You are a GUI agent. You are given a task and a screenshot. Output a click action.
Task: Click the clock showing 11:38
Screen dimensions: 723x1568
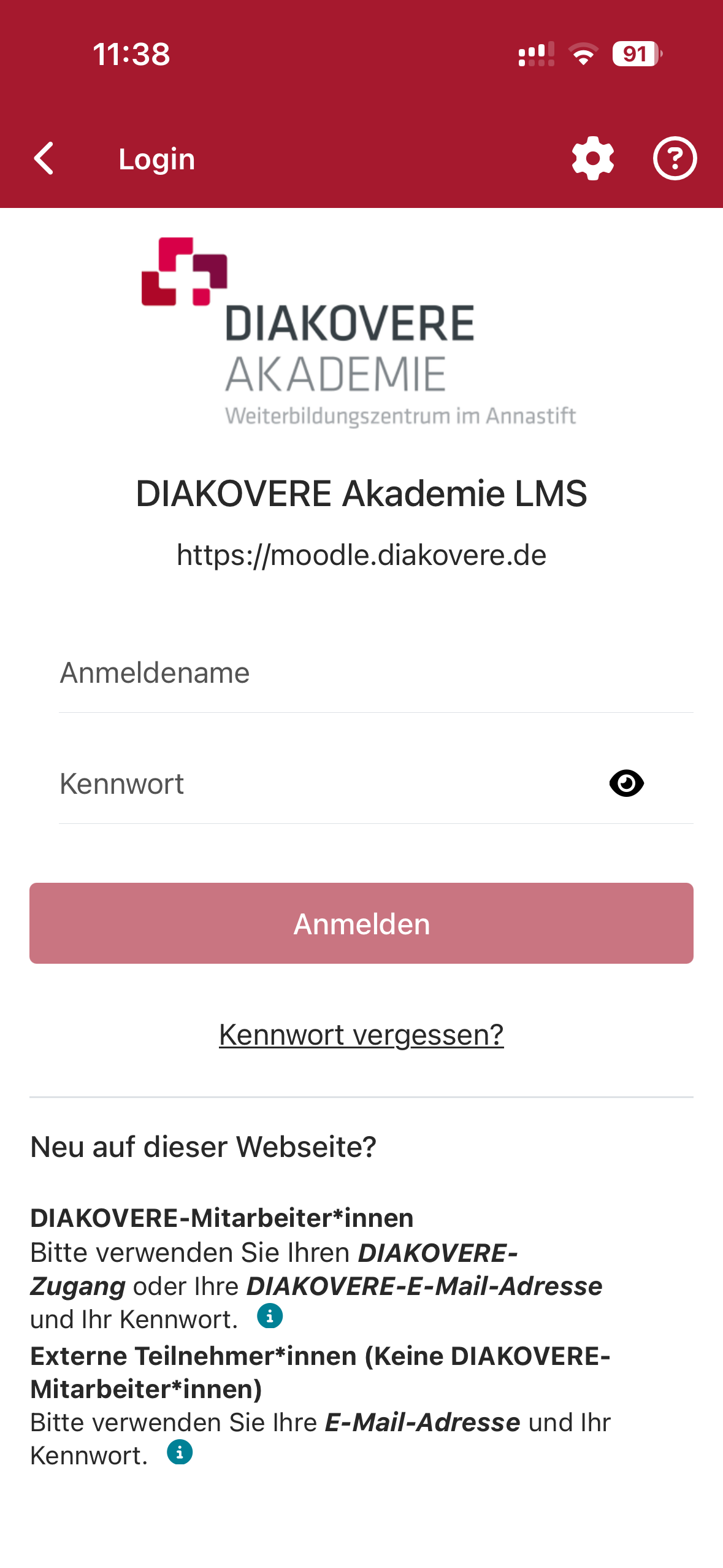point(131,55)
